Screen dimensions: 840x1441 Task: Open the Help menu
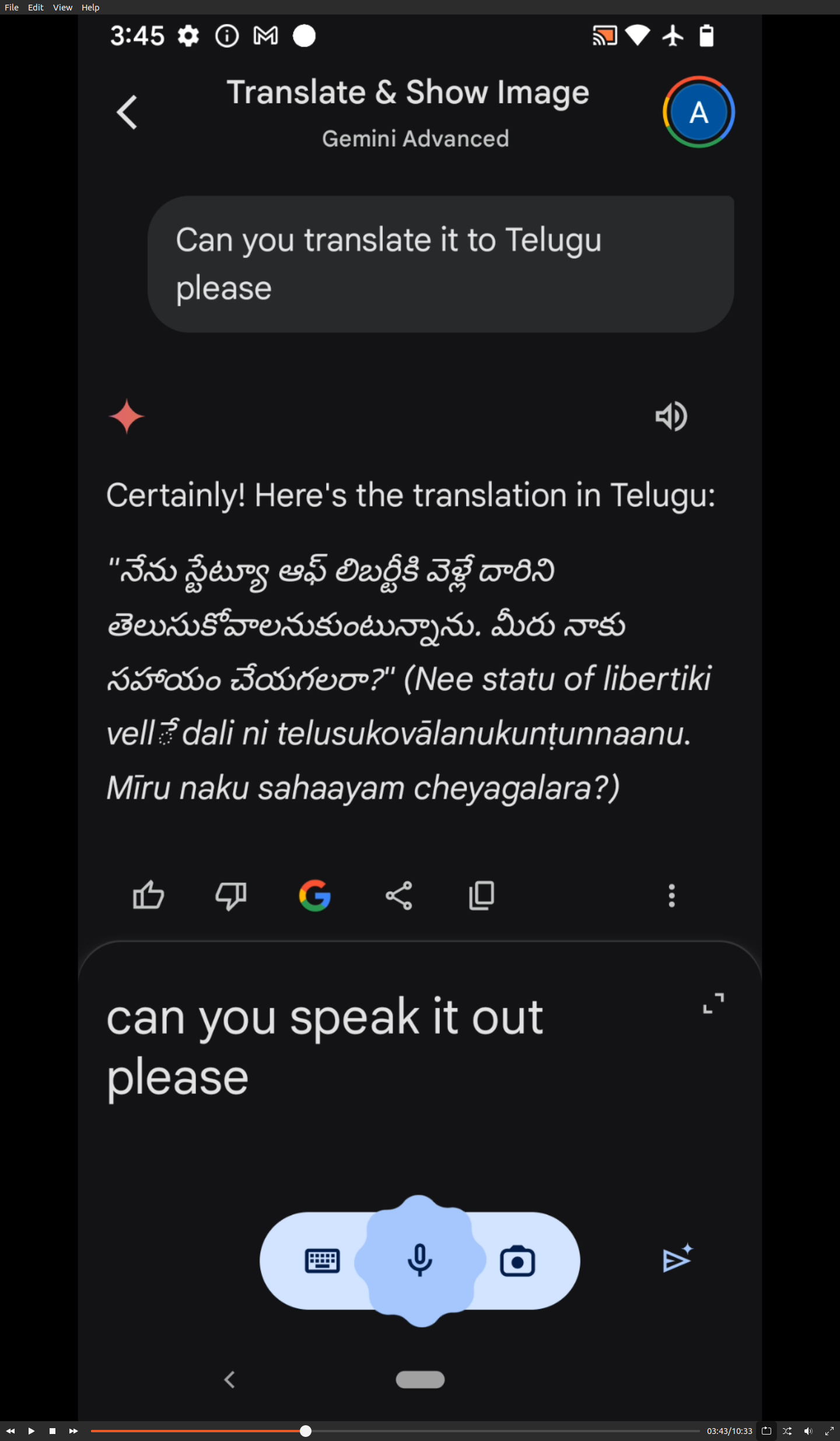(90, 8)
